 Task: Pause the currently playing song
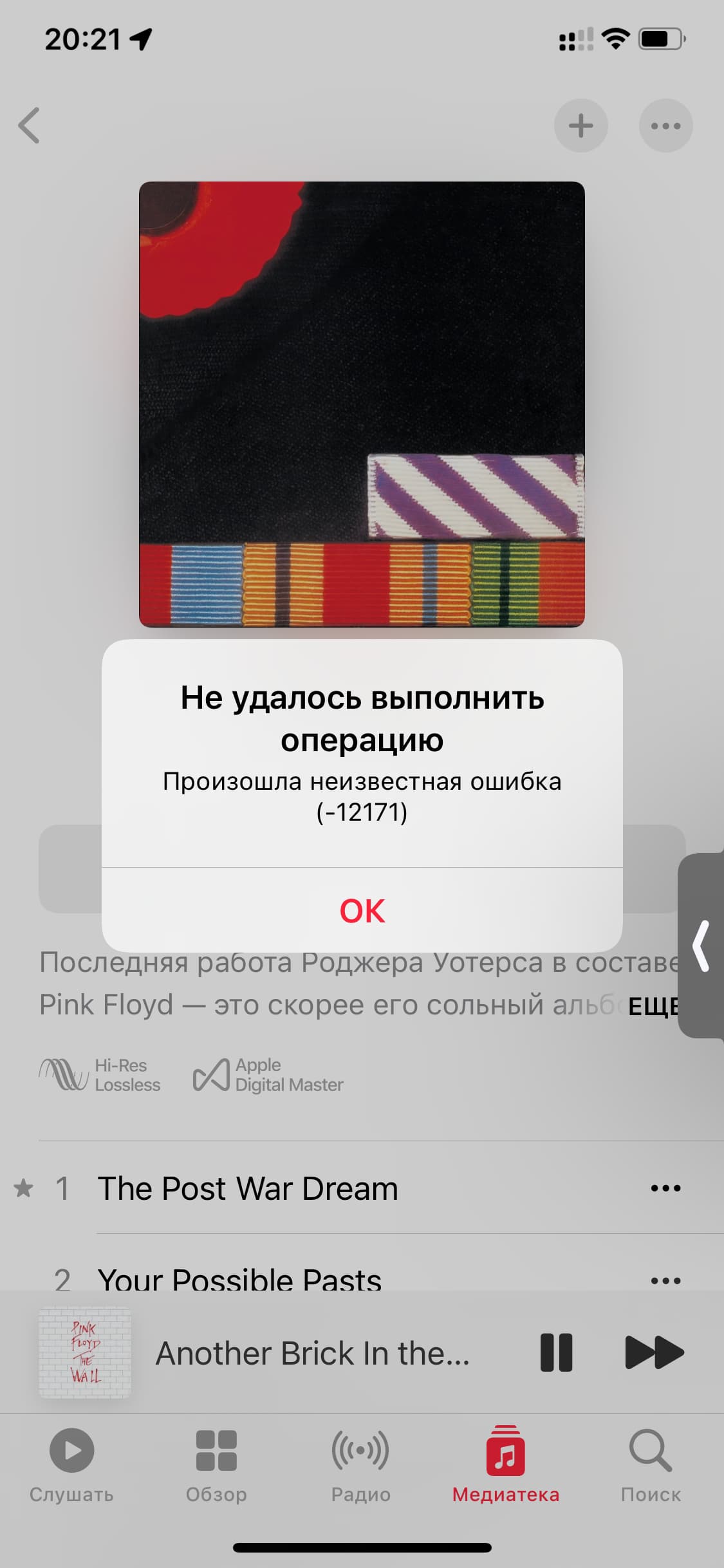click(556, 1352)
